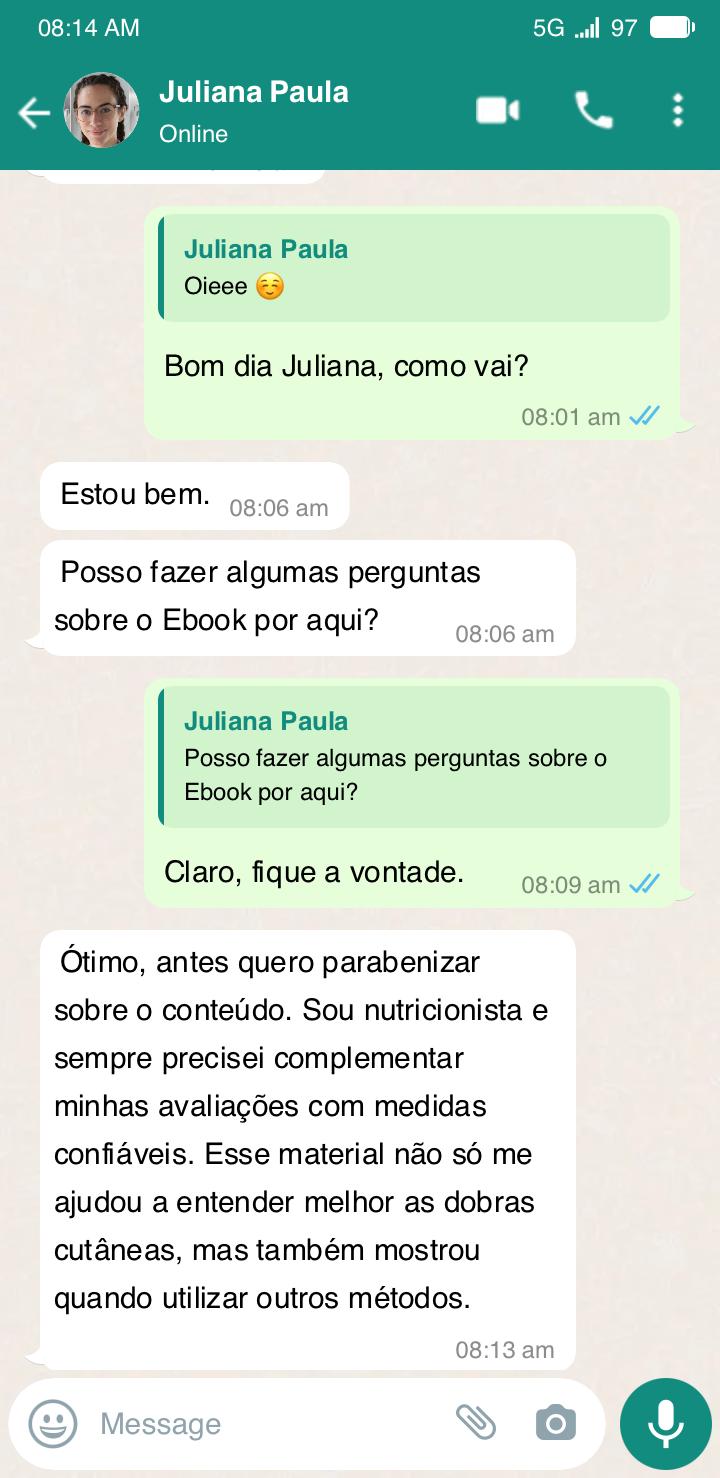
Task: Jump to the quoted 'Oieee' message
Action: click(x=413, y=268)
